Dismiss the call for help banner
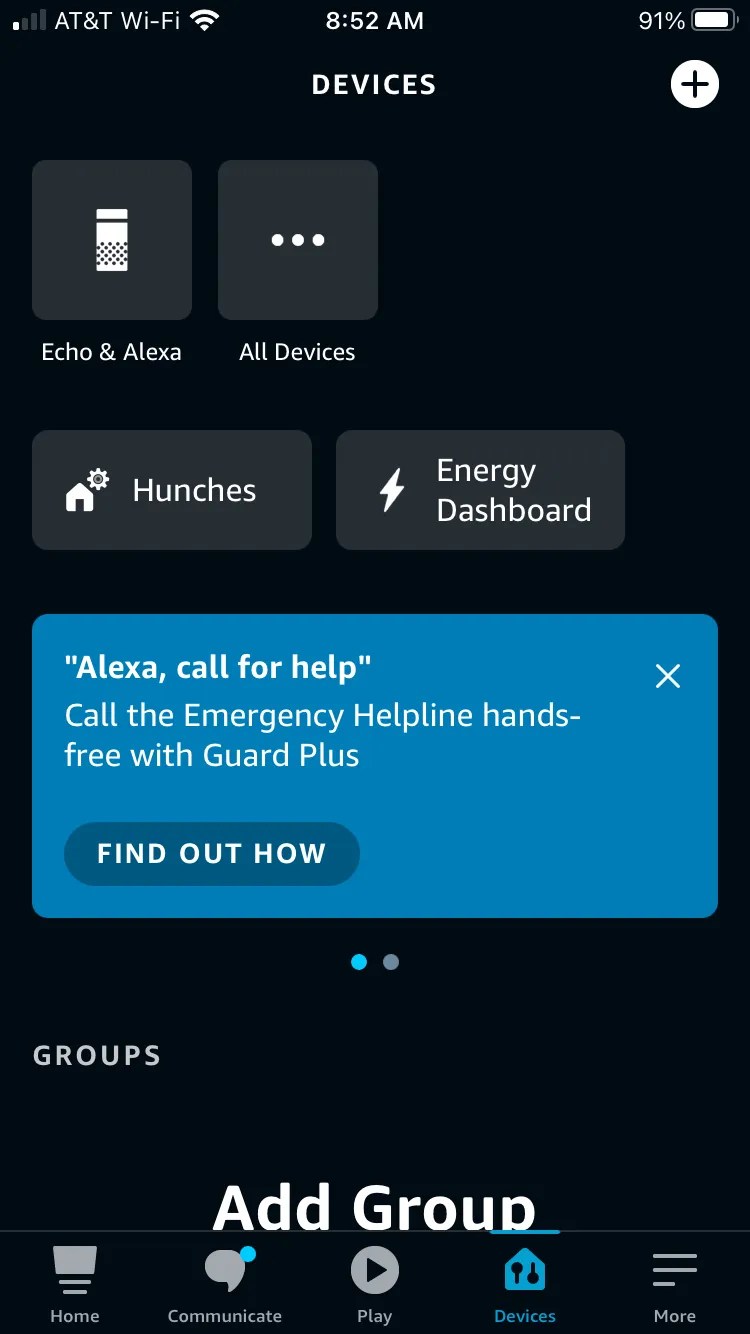Viewport: 750px width, 1334px height. 667,676
